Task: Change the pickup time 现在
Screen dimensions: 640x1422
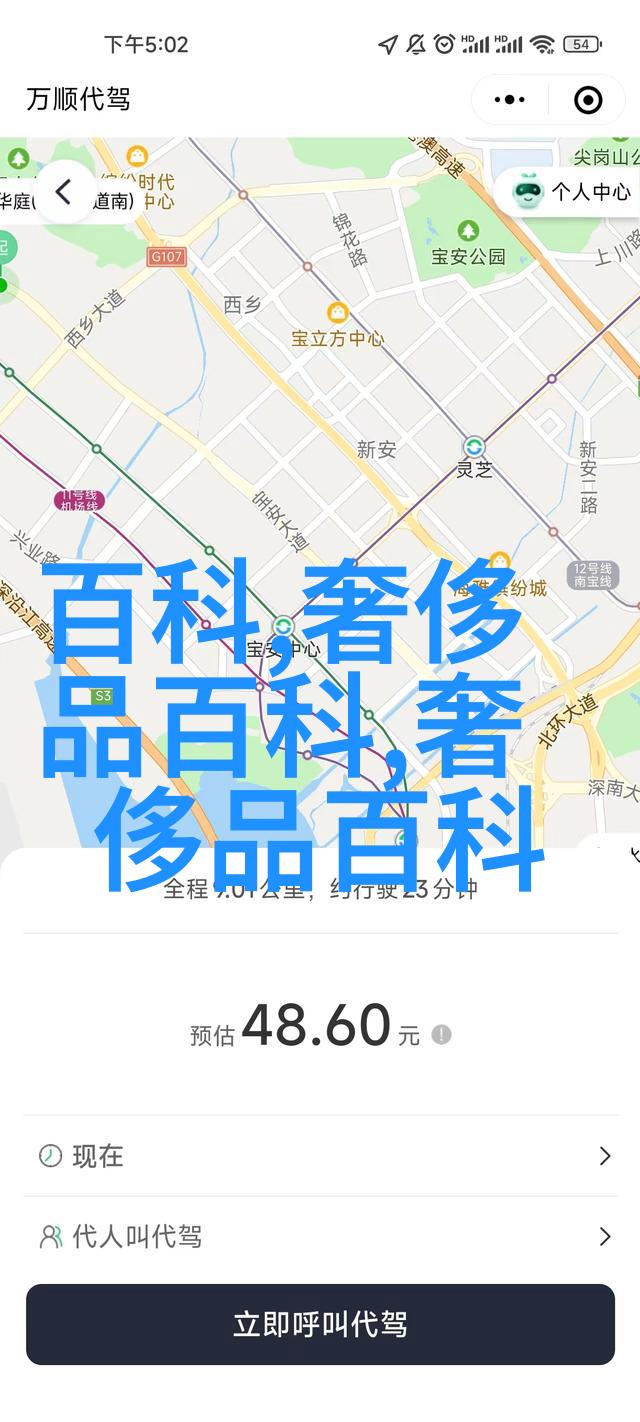Action: click(320, 1156)
